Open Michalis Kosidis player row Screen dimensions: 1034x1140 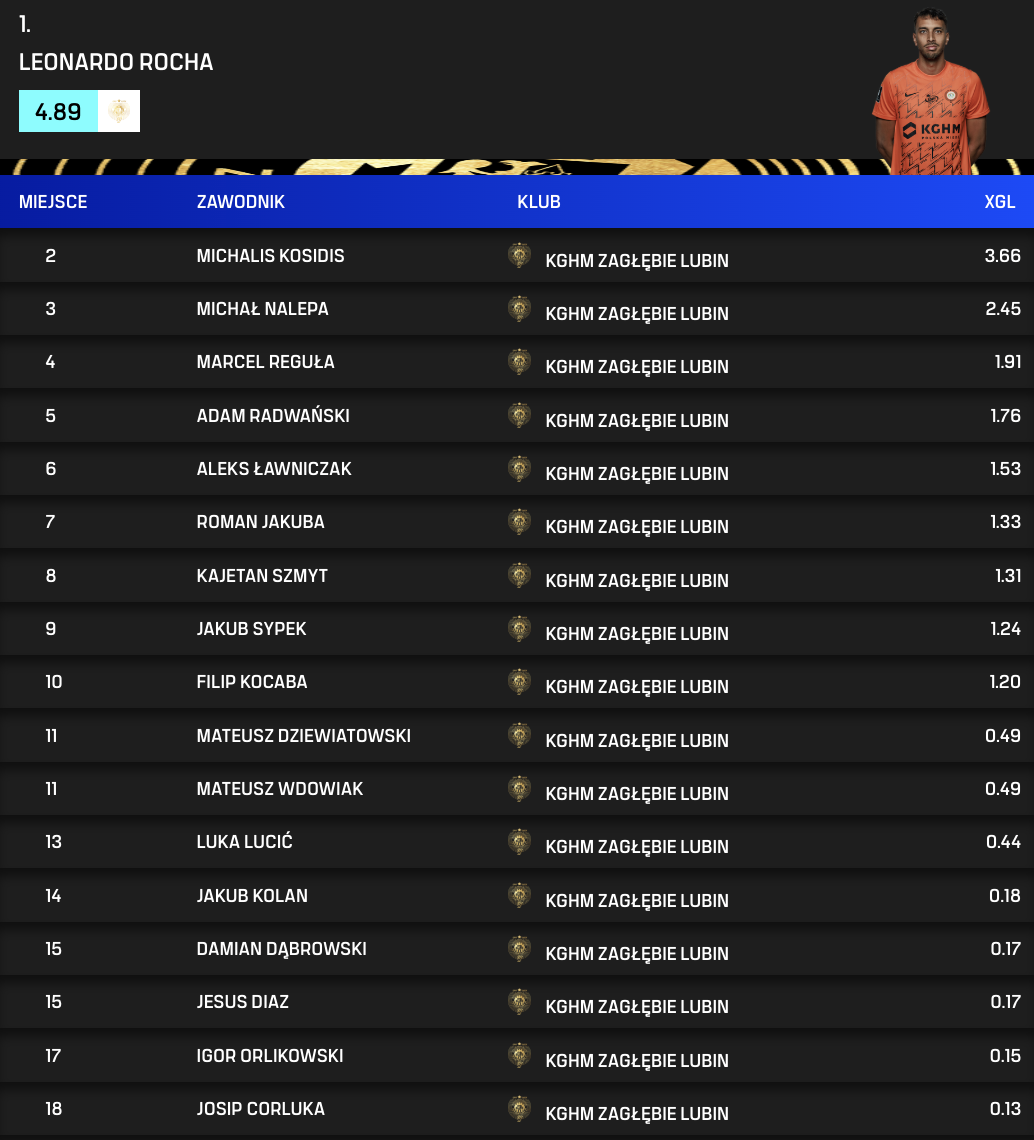pyautogui.click(x=270, y=256)
